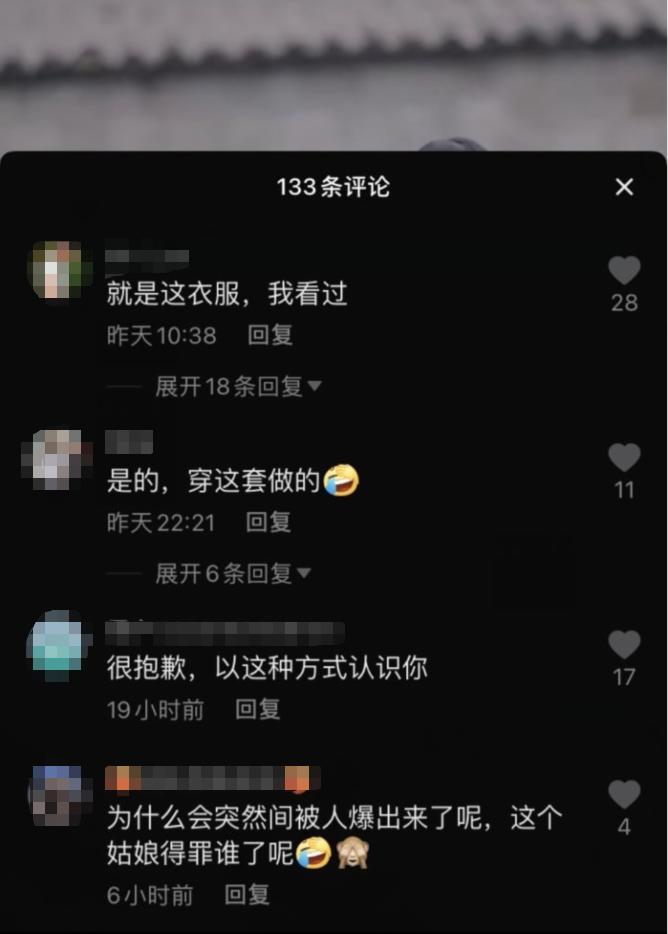Image resolution: width=668 pixels, height=934 pixels.
Task: Like the comment 很抱歉，以这种方式认识你
Action: click(x=624, y=645)
